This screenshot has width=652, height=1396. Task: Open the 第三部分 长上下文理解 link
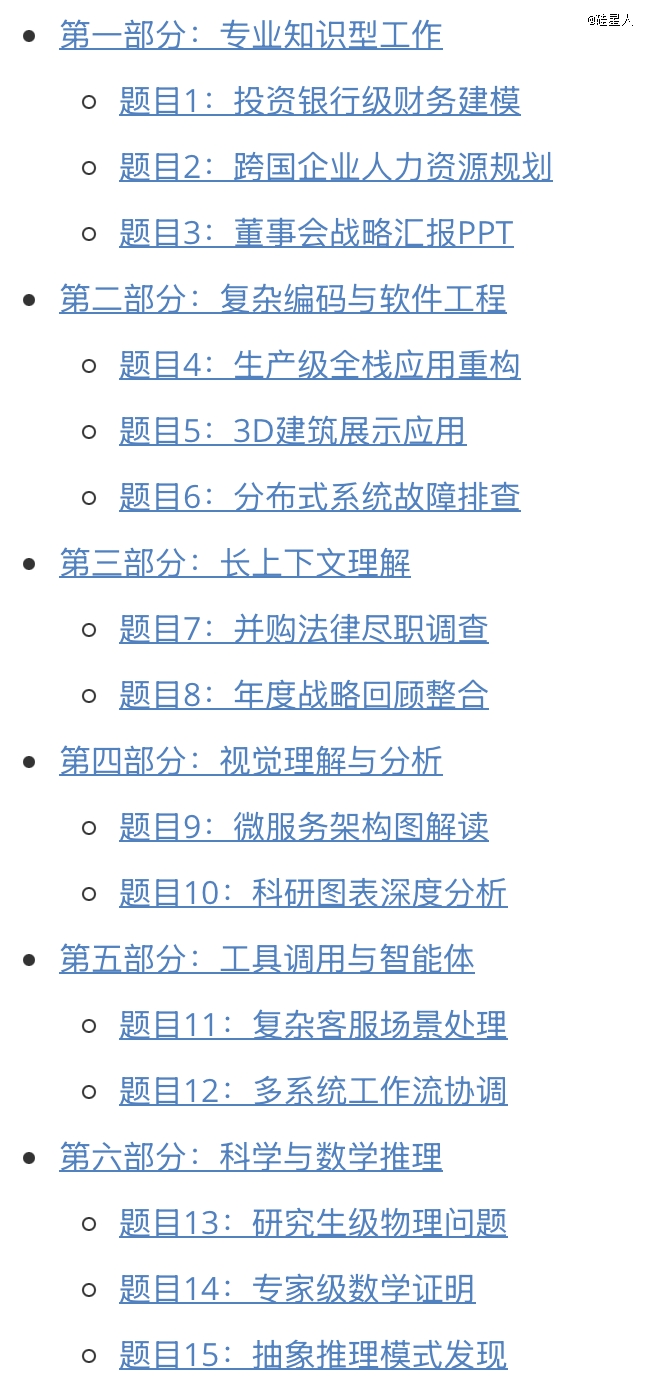click(x=234, y=564)
